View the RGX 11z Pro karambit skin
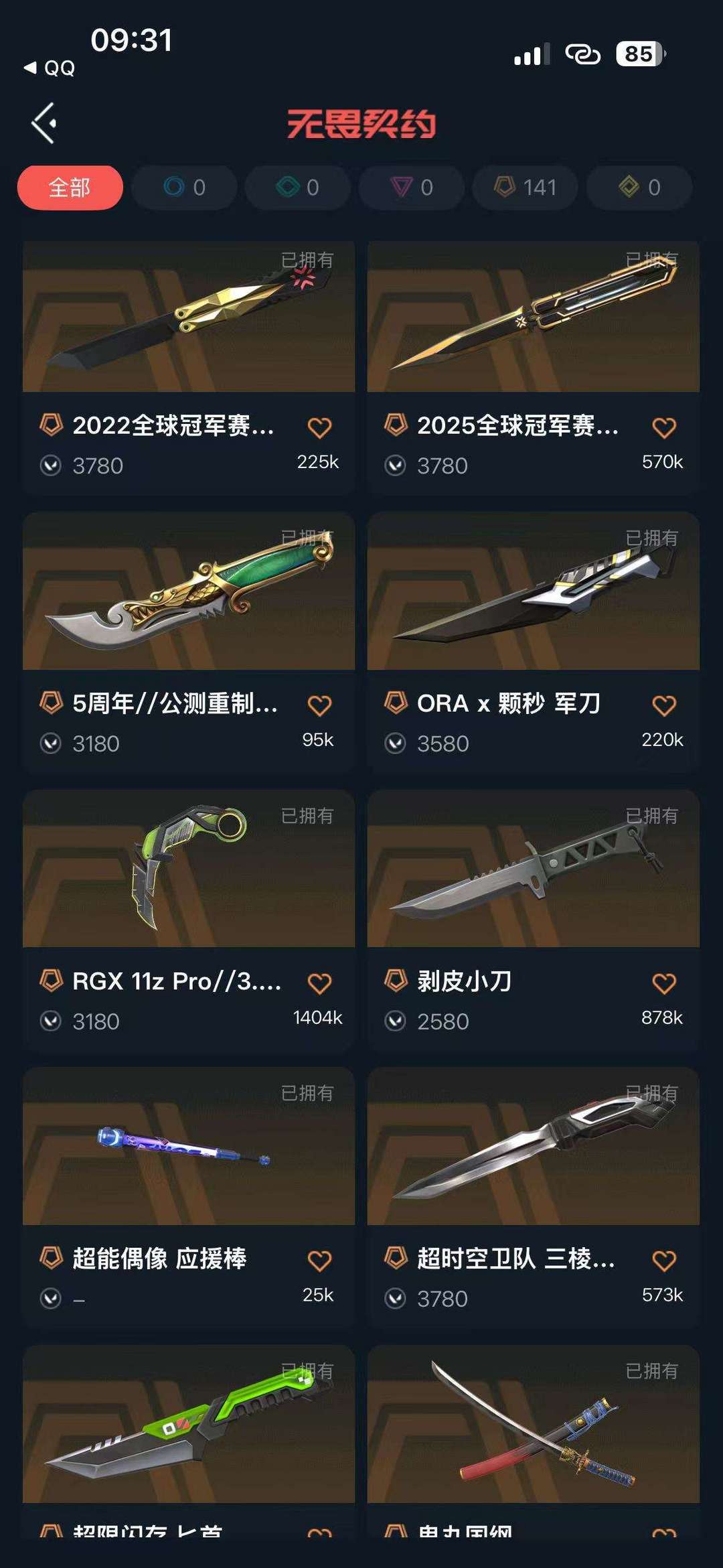The height and width of the screenshot is (1568, 723). [189, 869]
